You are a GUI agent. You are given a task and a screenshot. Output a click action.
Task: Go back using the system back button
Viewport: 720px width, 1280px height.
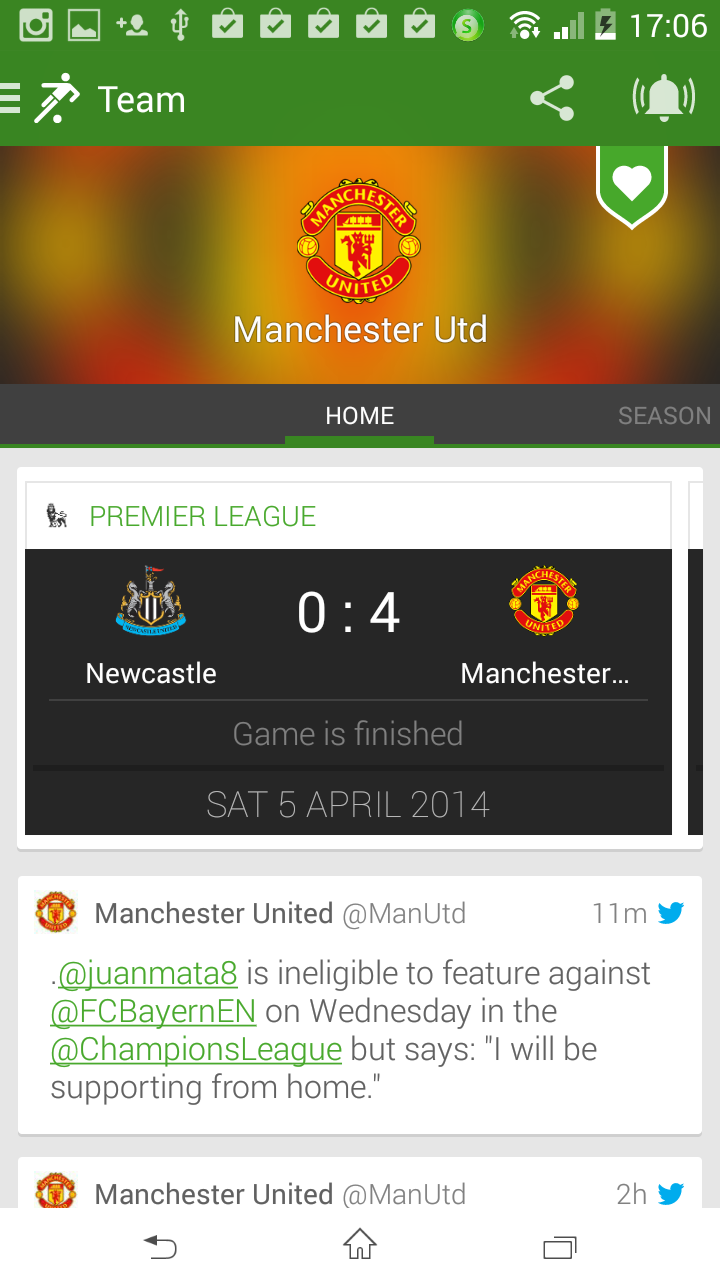(x=160, y=1246)
